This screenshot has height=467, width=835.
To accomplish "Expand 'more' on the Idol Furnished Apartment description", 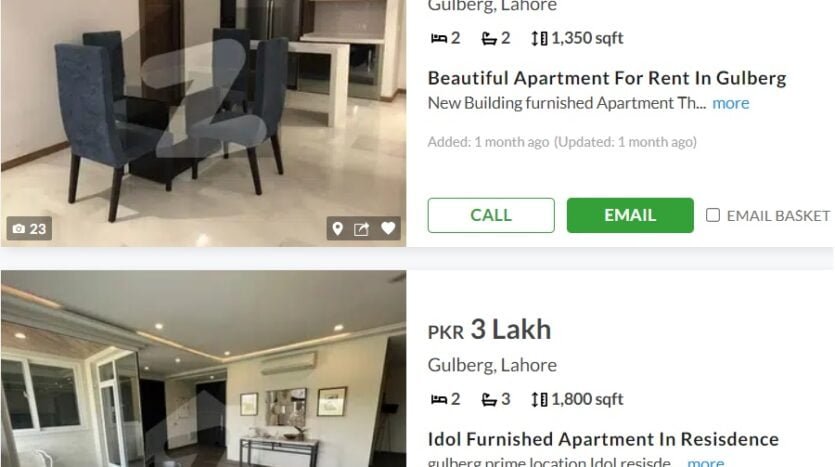I will [705, 462].
